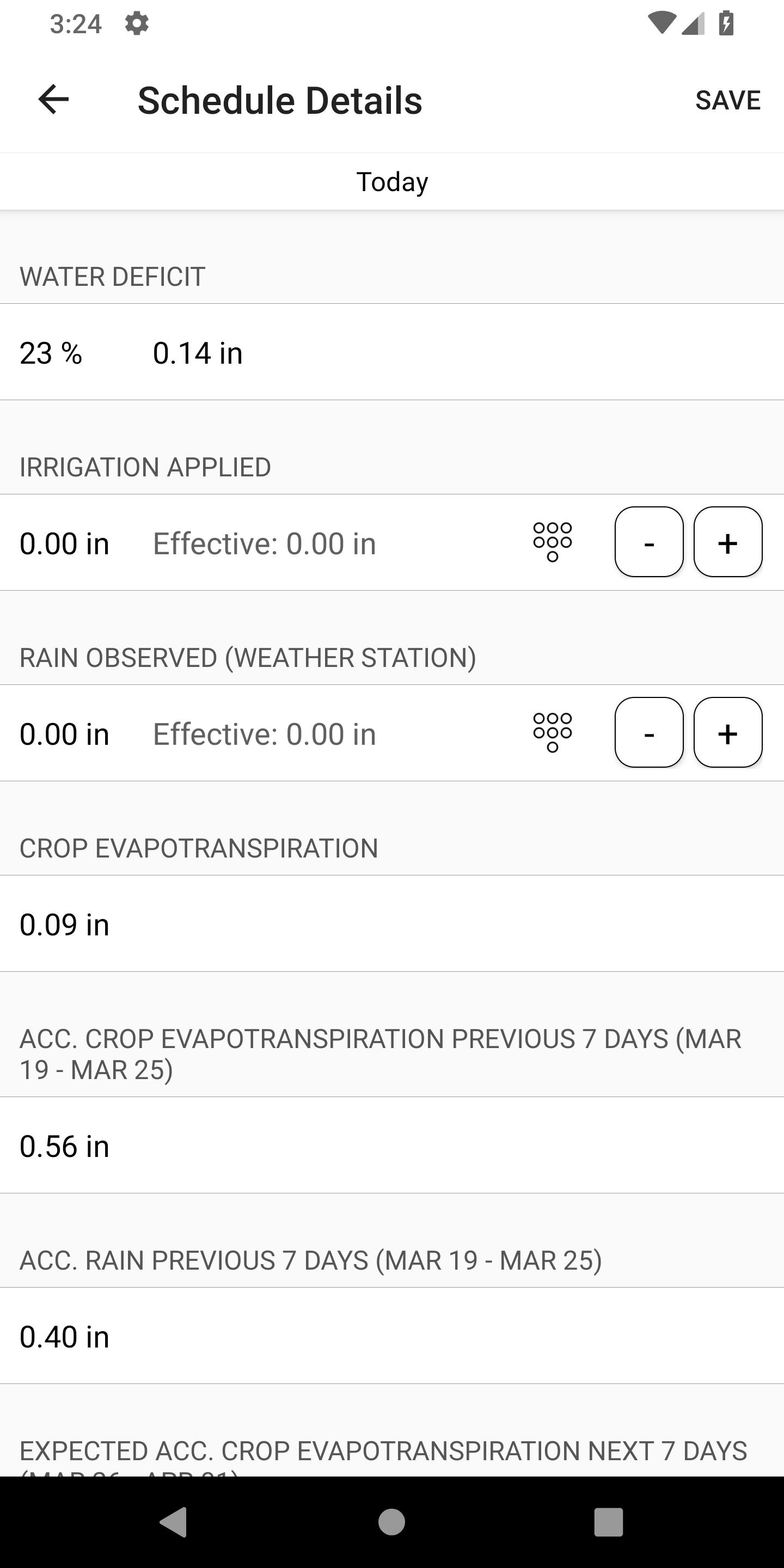
Task: Increase Irrigation Applied with the plus button
Action: (x=728, y=542)
